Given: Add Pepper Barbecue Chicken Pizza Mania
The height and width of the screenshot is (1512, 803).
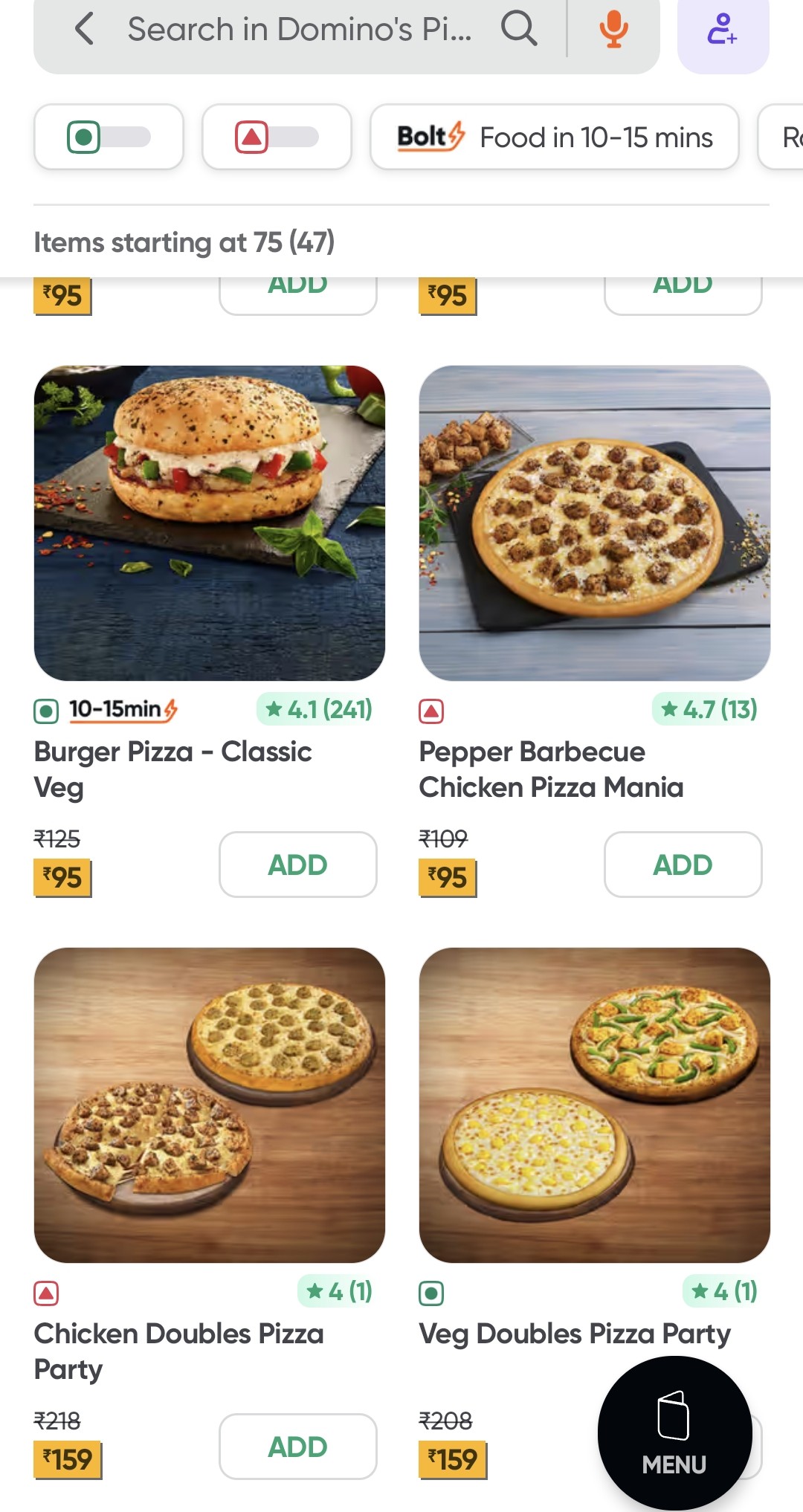Looking at the screenshot, I should click(x=683, y=865).
